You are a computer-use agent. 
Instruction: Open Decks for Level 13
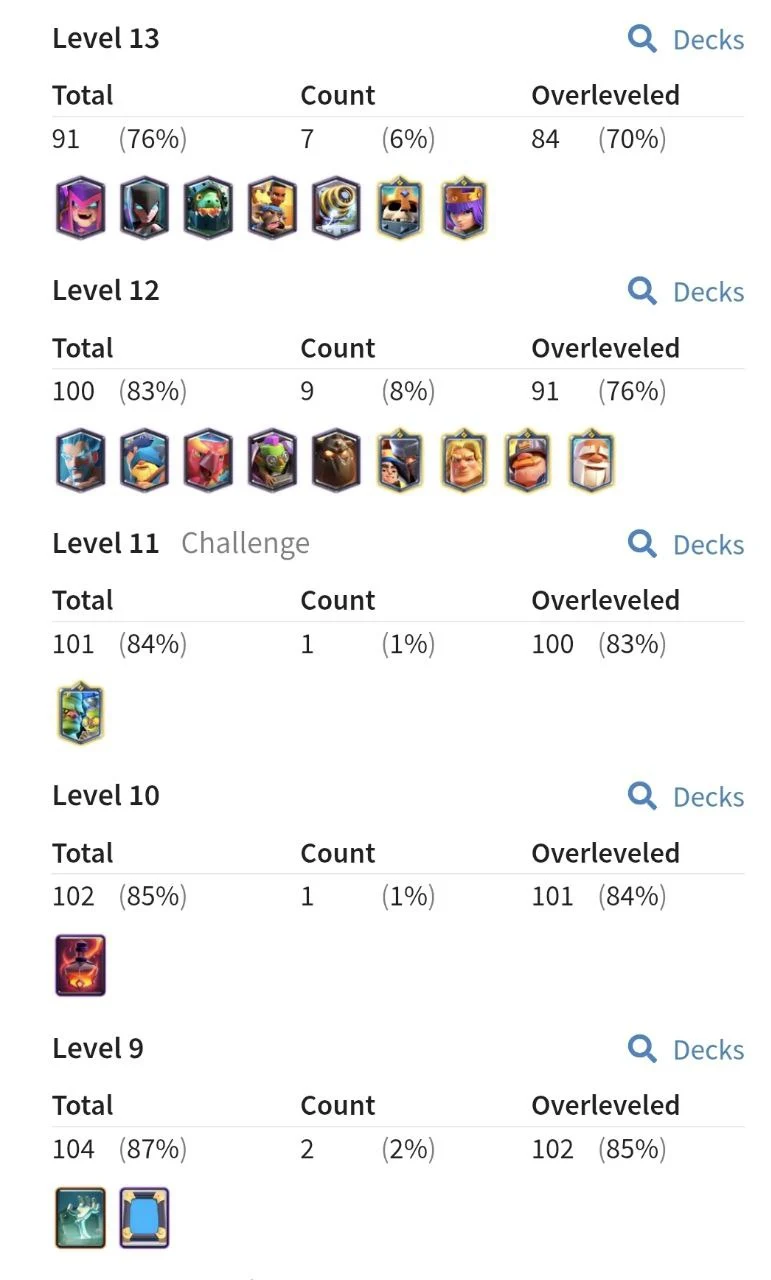(x=687, y=40)
